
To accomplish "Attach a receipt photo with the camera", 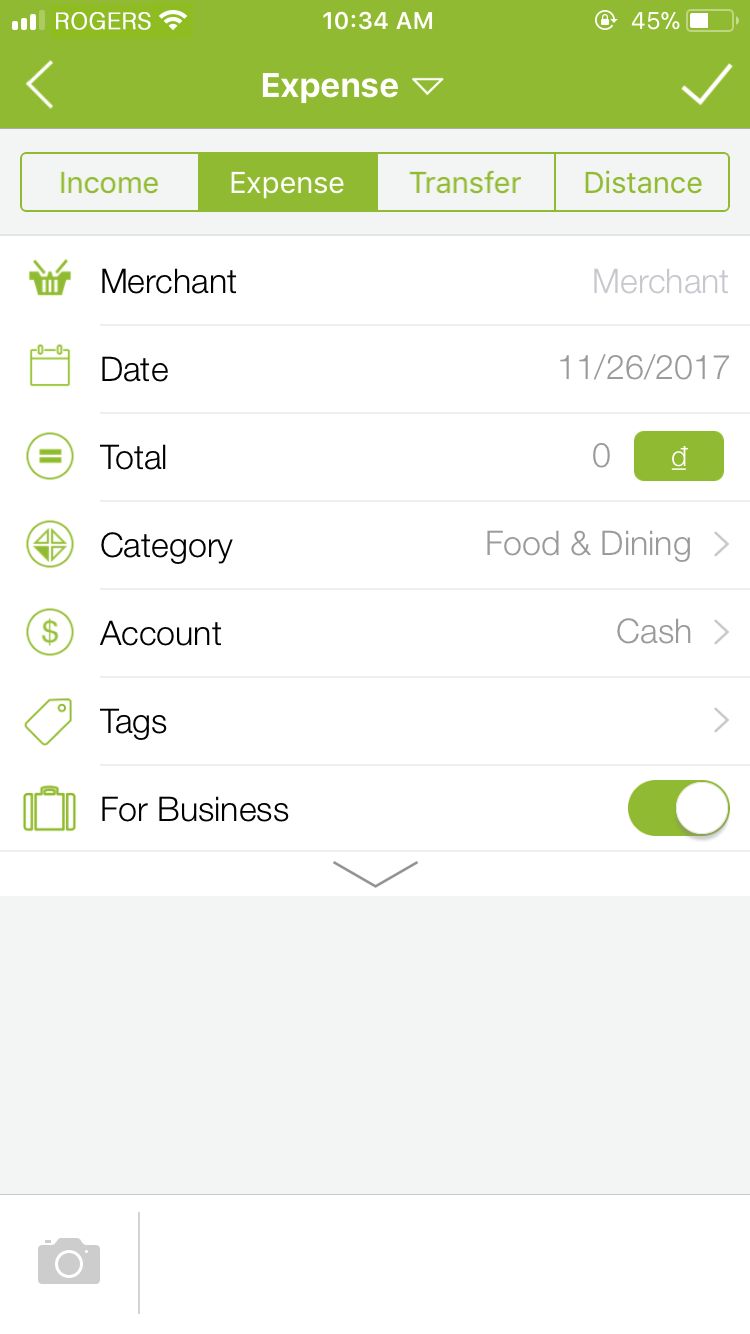I will pyautogui.click(x=69, y=1262).
